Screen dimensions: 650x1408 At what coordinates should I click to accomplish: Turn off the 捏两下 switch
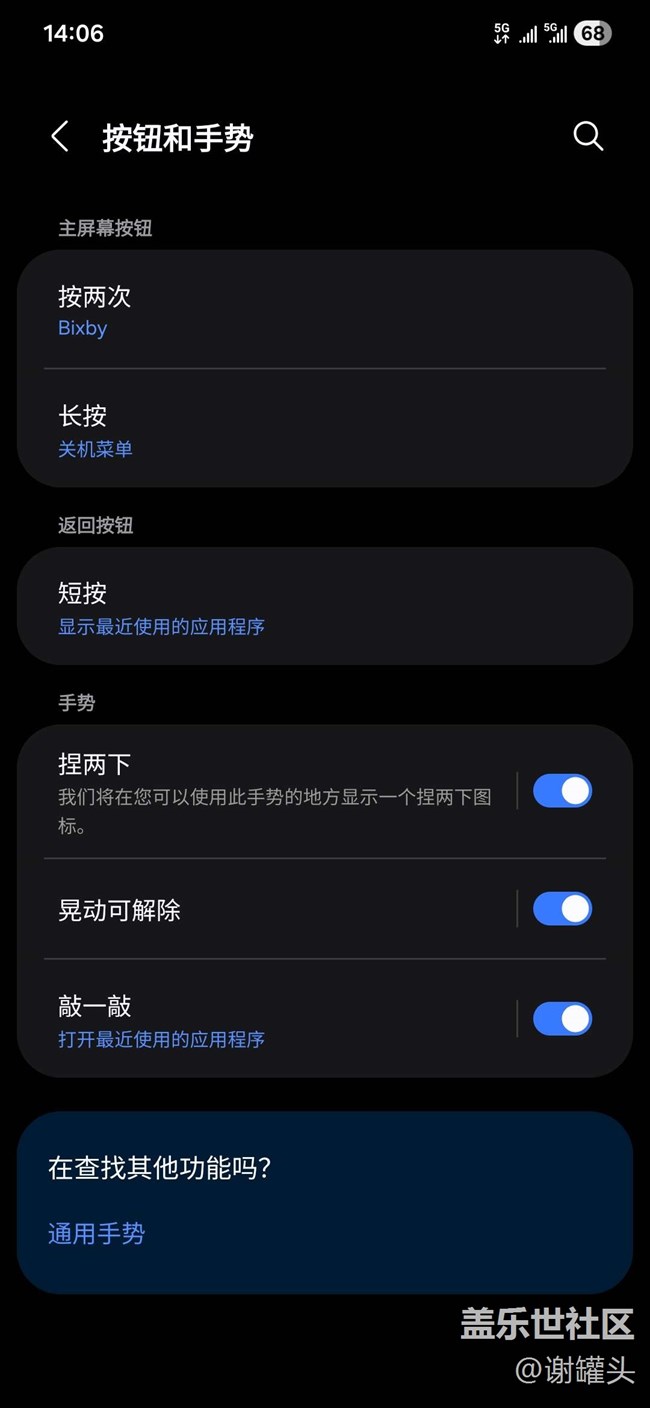[562, 791]
